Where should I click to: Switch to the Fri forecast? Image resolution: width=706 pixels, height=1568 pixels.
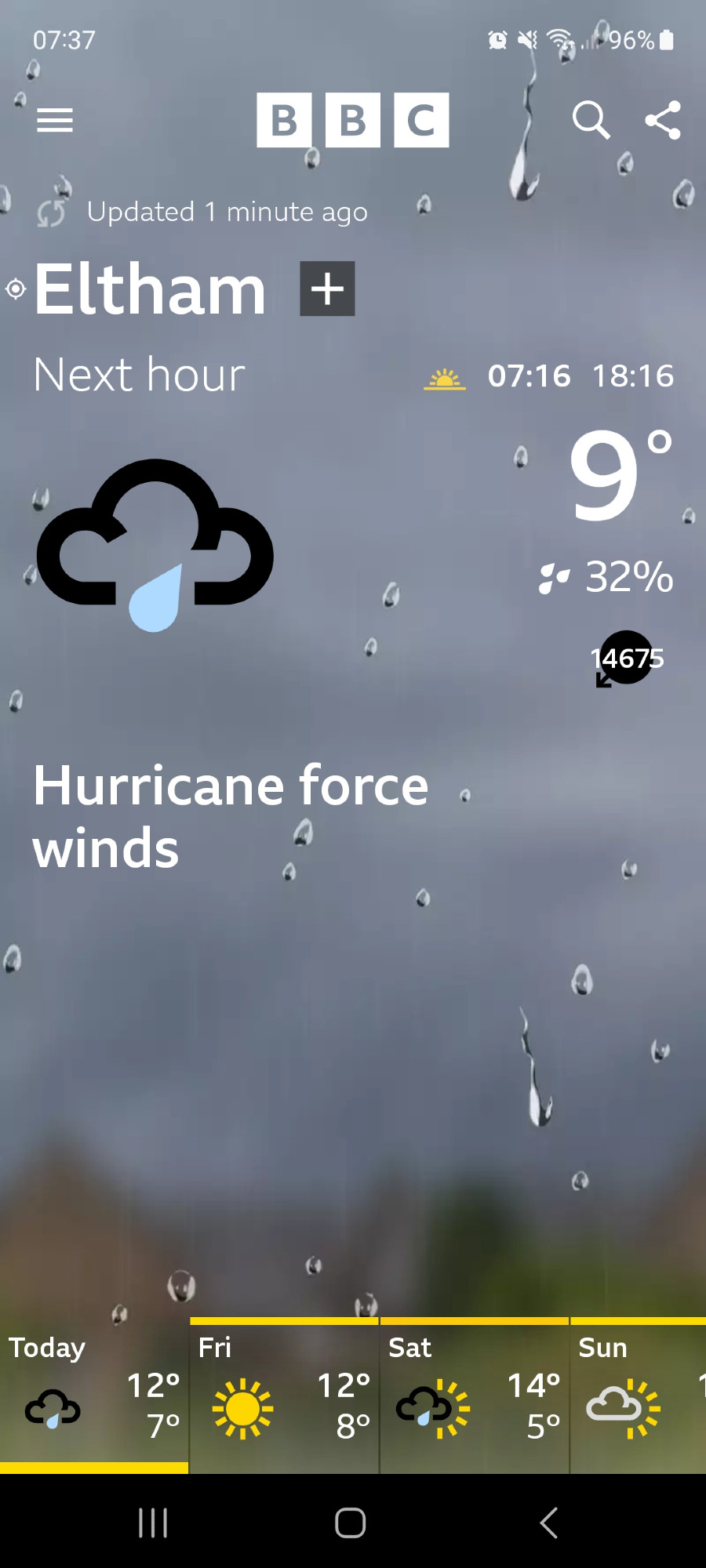(x=284, y=1396)
